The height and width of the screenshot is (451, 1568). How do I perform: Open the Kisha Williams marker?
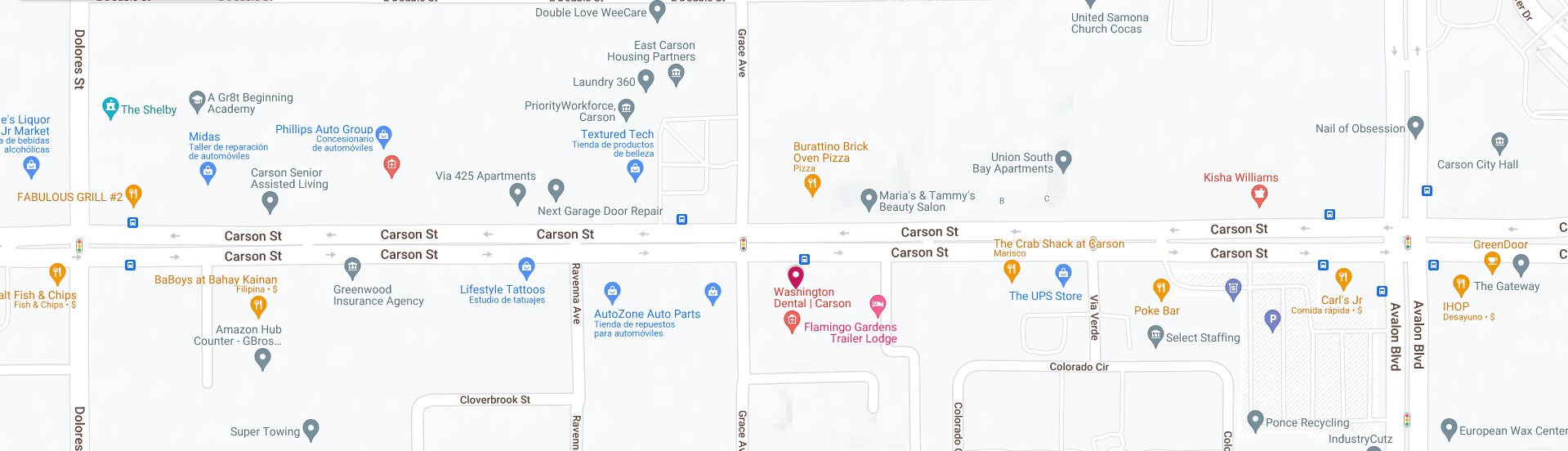(x=1258, y=194)
